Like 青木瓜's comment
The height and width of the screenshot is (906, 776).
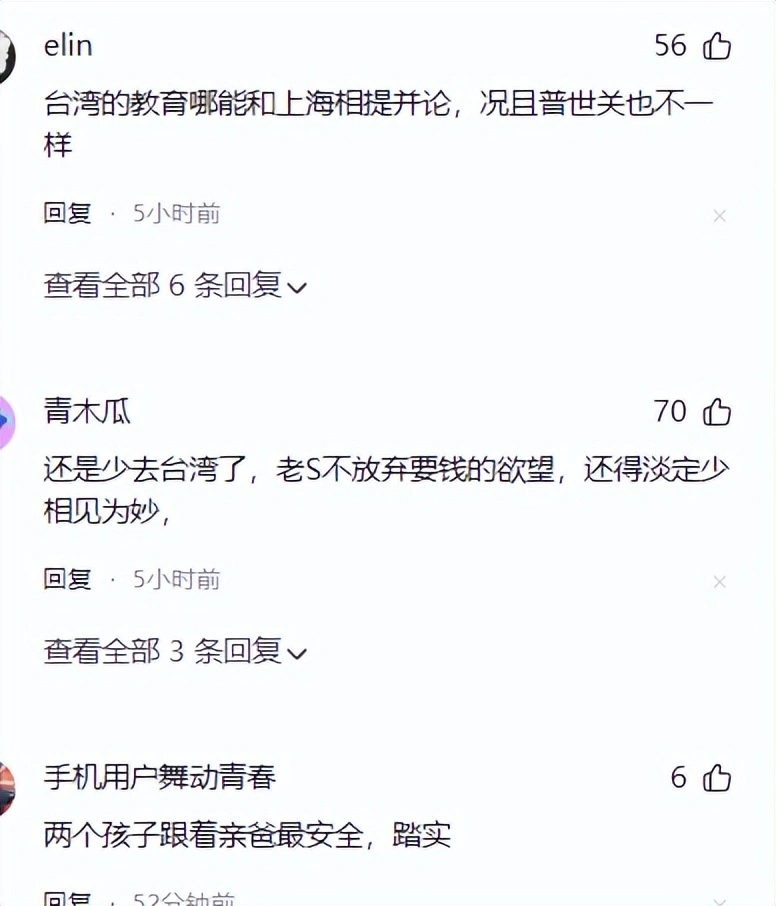717,412
